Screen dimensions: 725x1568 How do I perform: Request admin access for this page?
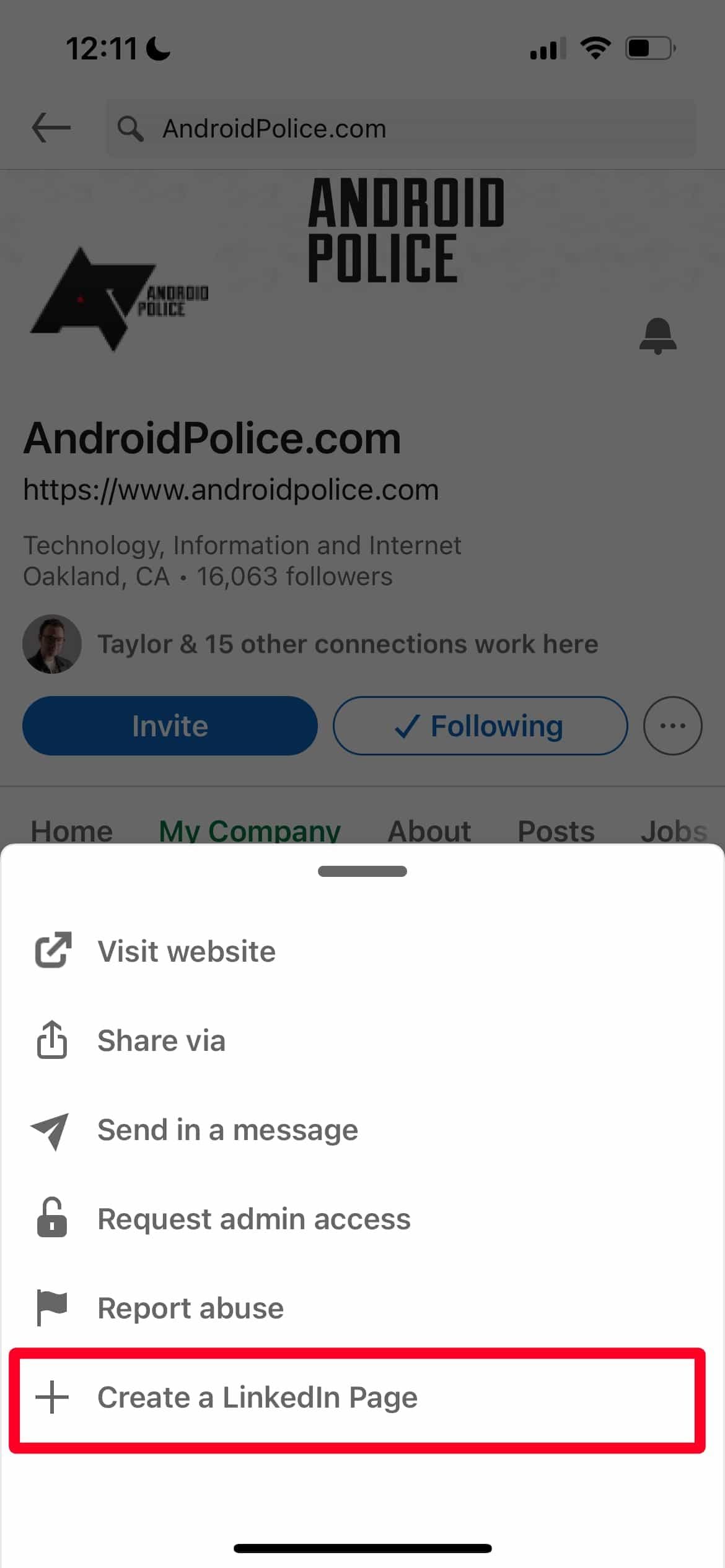(x=253, y=1219)
